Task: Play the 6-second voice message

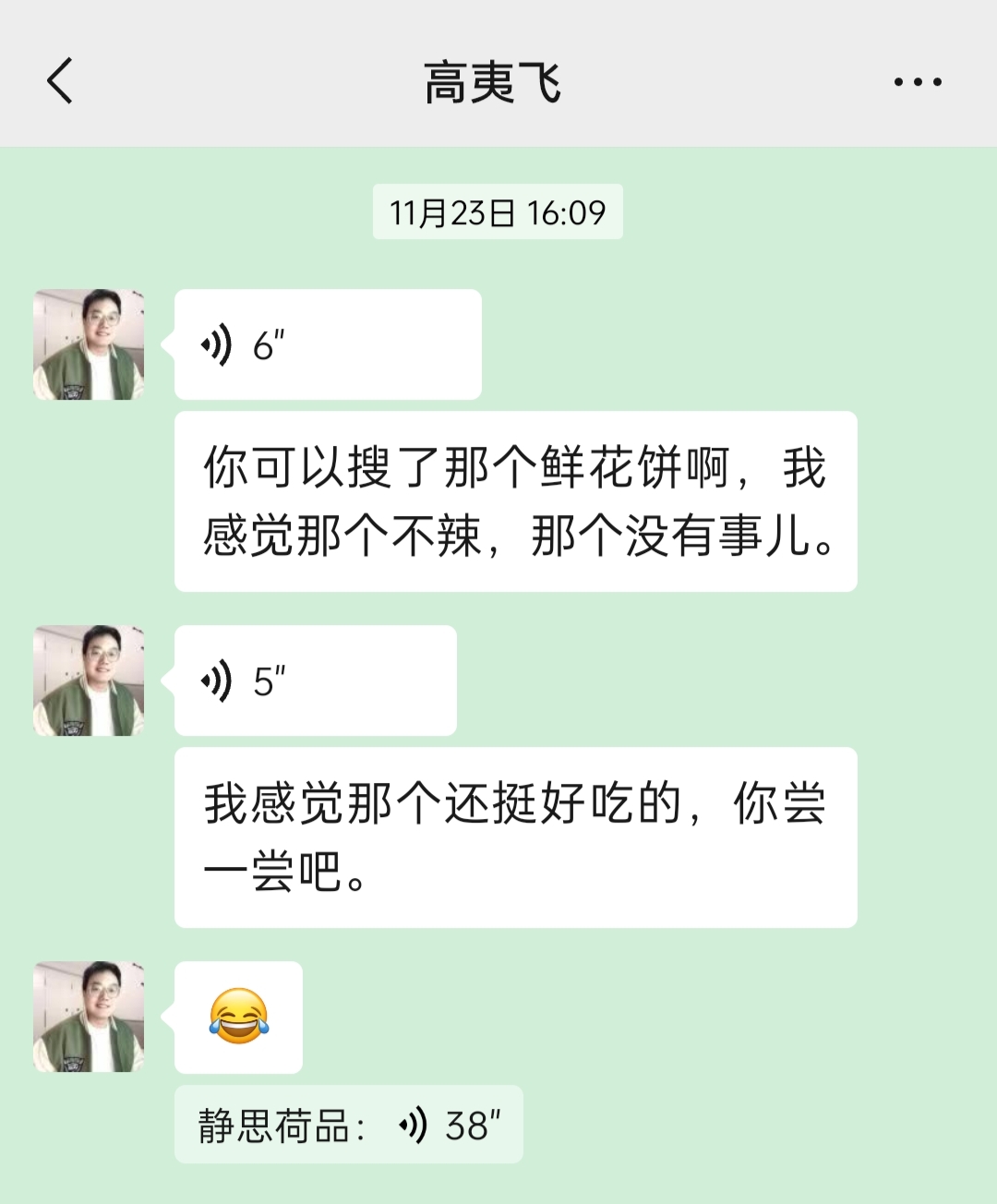Action: tap(327, 344)
